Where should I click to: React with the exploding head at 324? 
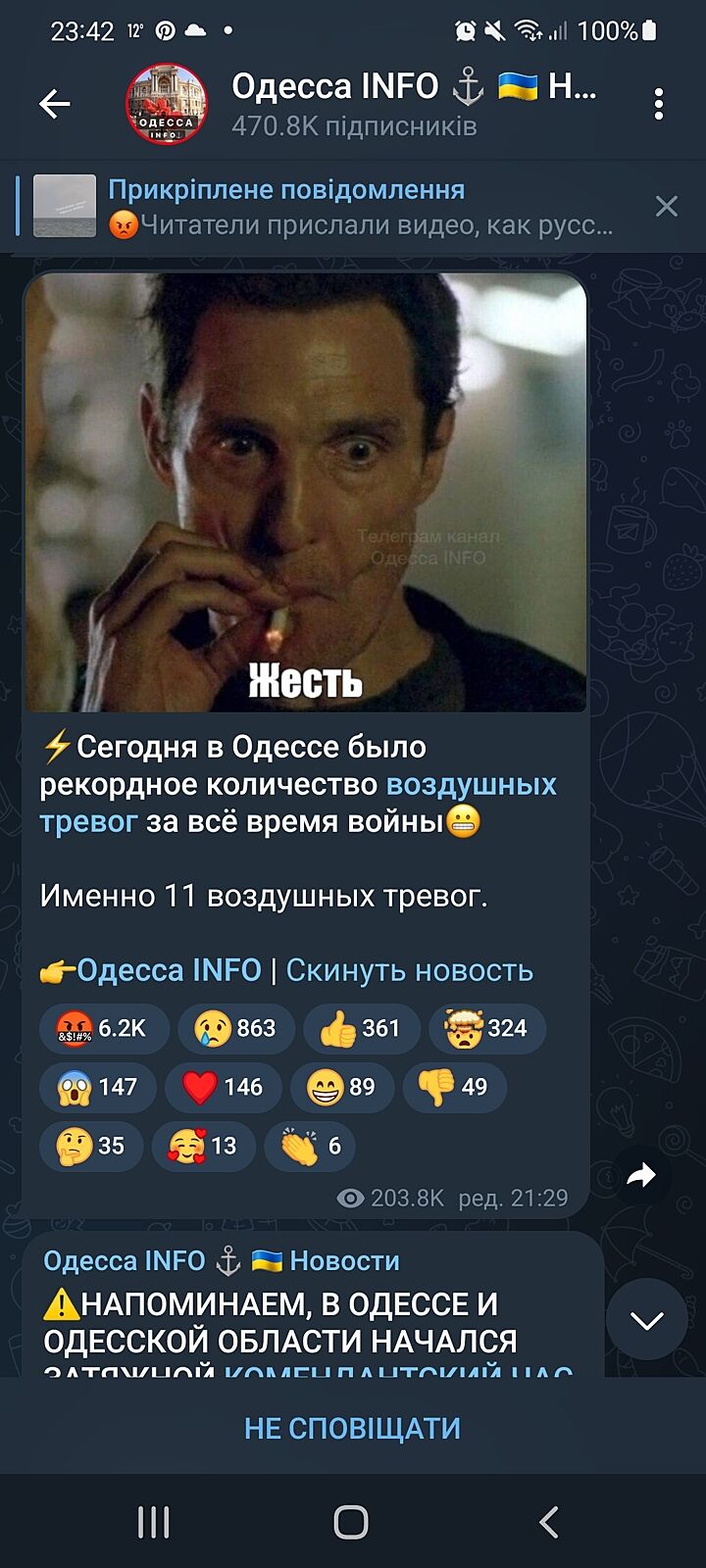click(487, 1028)
